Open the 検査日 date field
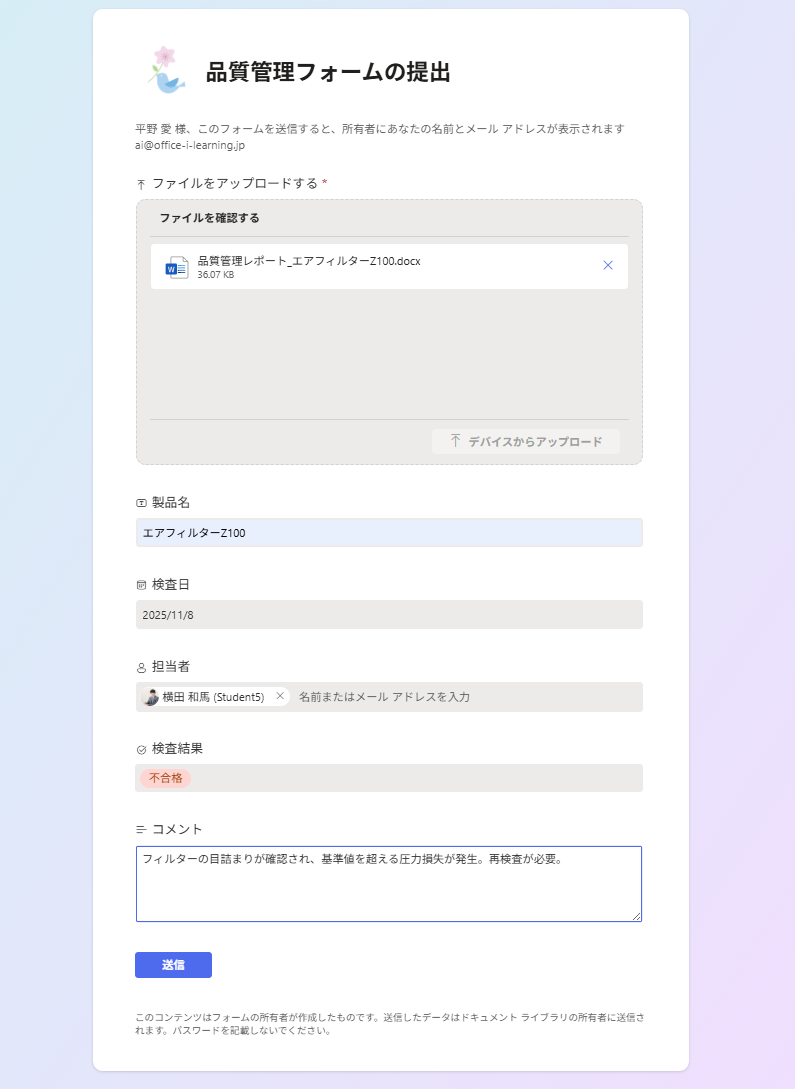This screenshot has height=1089, width=795. click(389, 615)
